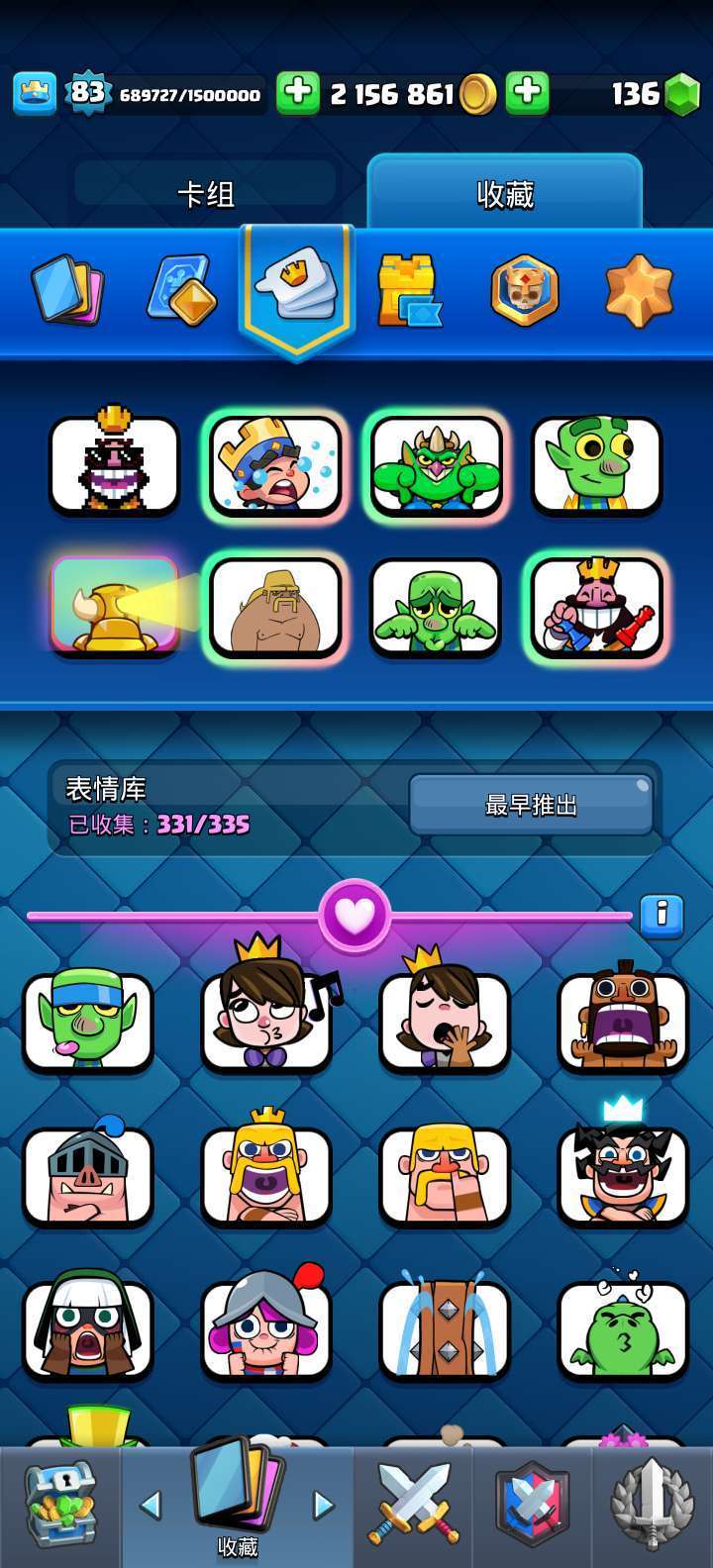
Task: Choose the goblin with headband emote
Action: (x=88, y=1022)
